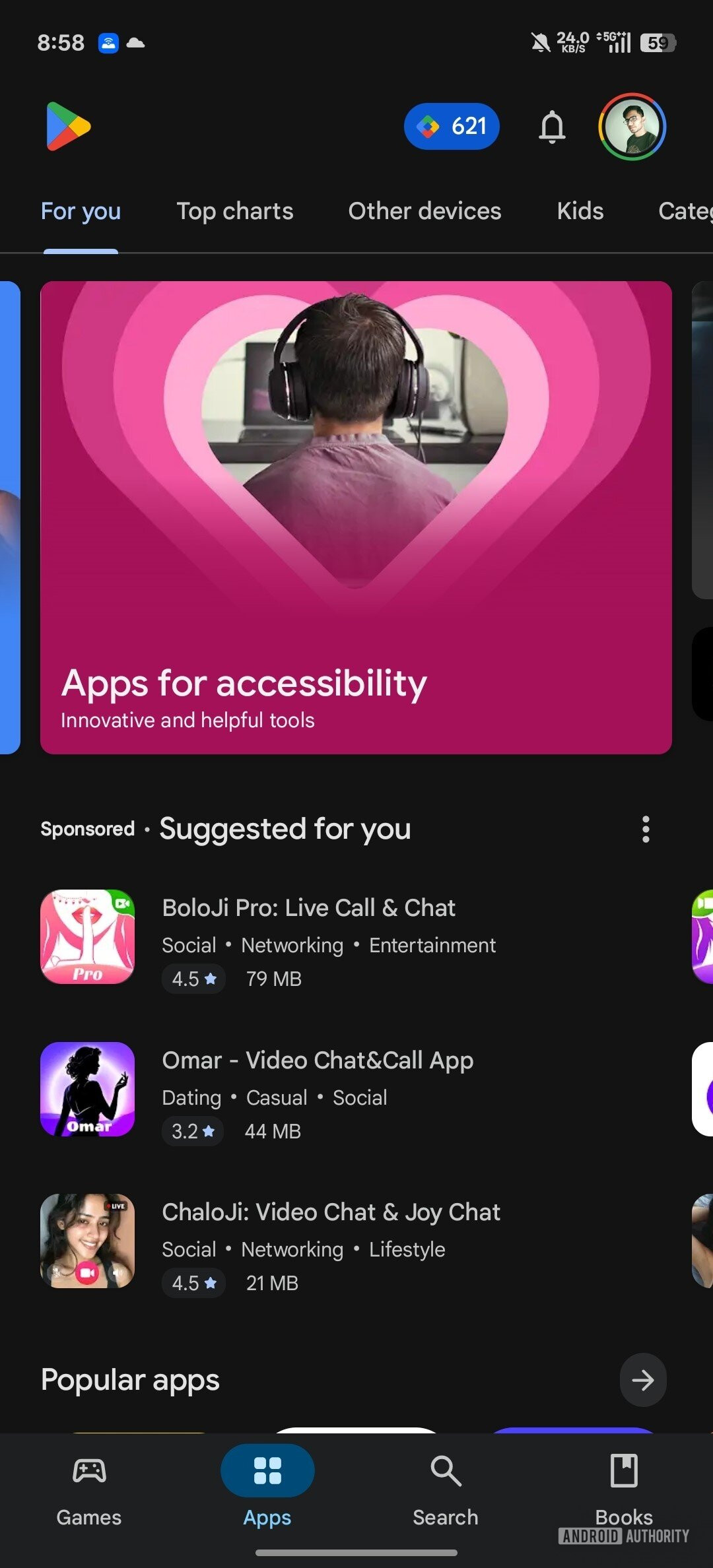Open overflow menu for Suggested for you
The width and height of the screenshot is (713, 1568).
645,829
